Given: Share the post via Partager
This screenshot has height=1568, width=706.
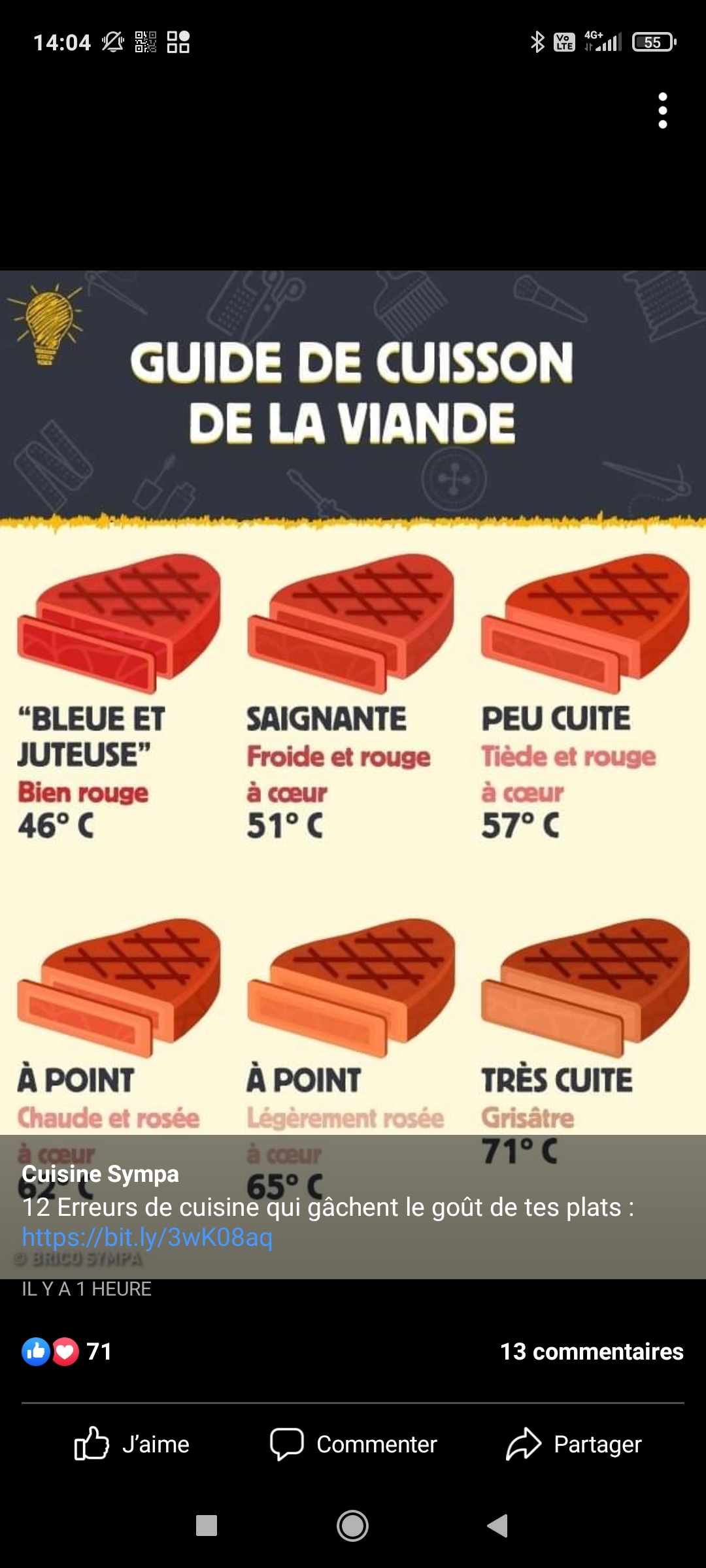Looking at the screenshot, I should 574,1444.
